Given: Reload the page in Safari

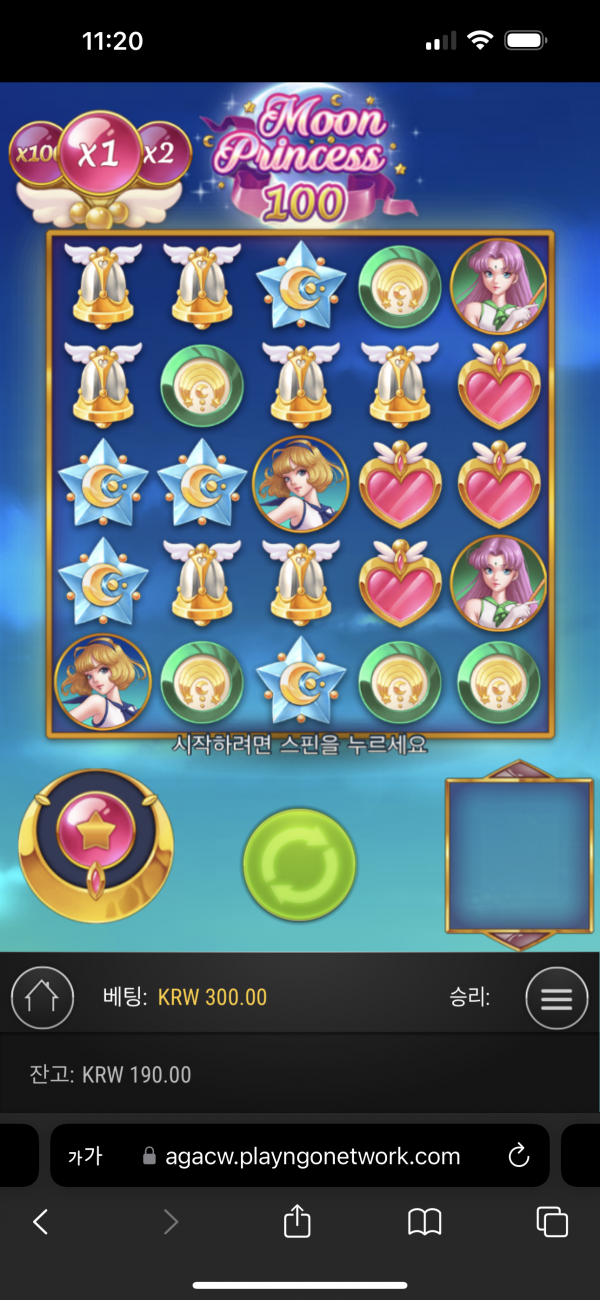Looking at the screenshot, I should (518, 1156).
